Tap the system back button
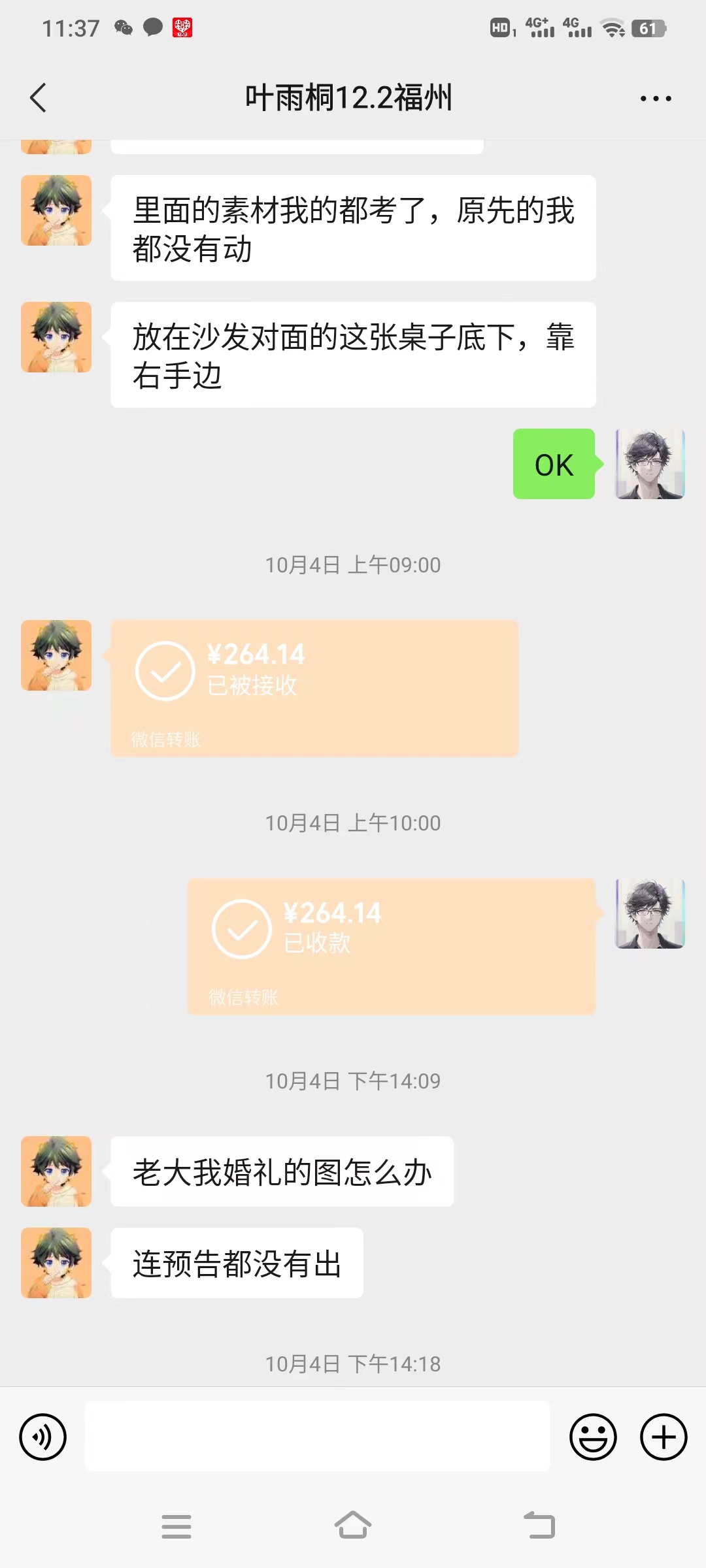The width and height of the screenshot is (706, 1568). [x=540, y=1526]
